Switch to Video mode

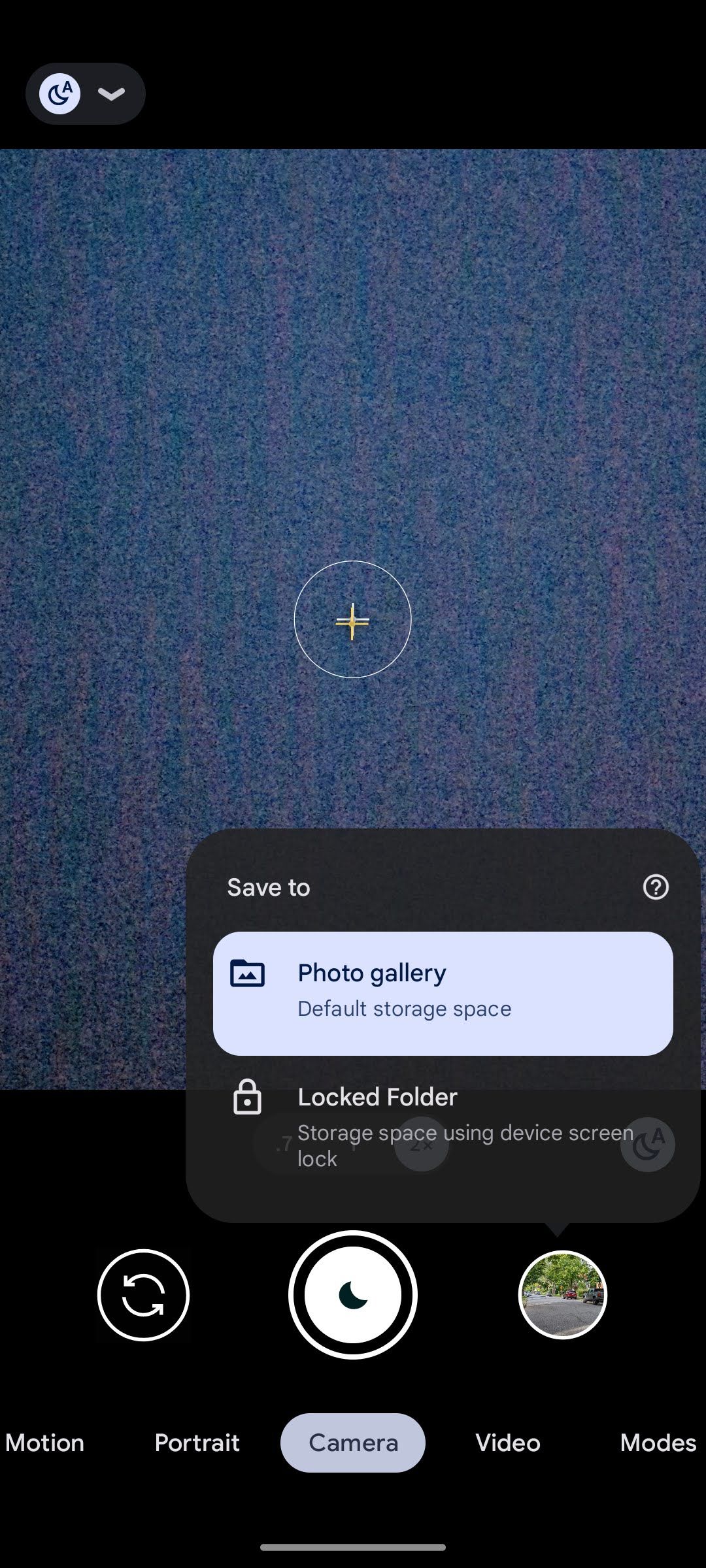pos(508,1443)
